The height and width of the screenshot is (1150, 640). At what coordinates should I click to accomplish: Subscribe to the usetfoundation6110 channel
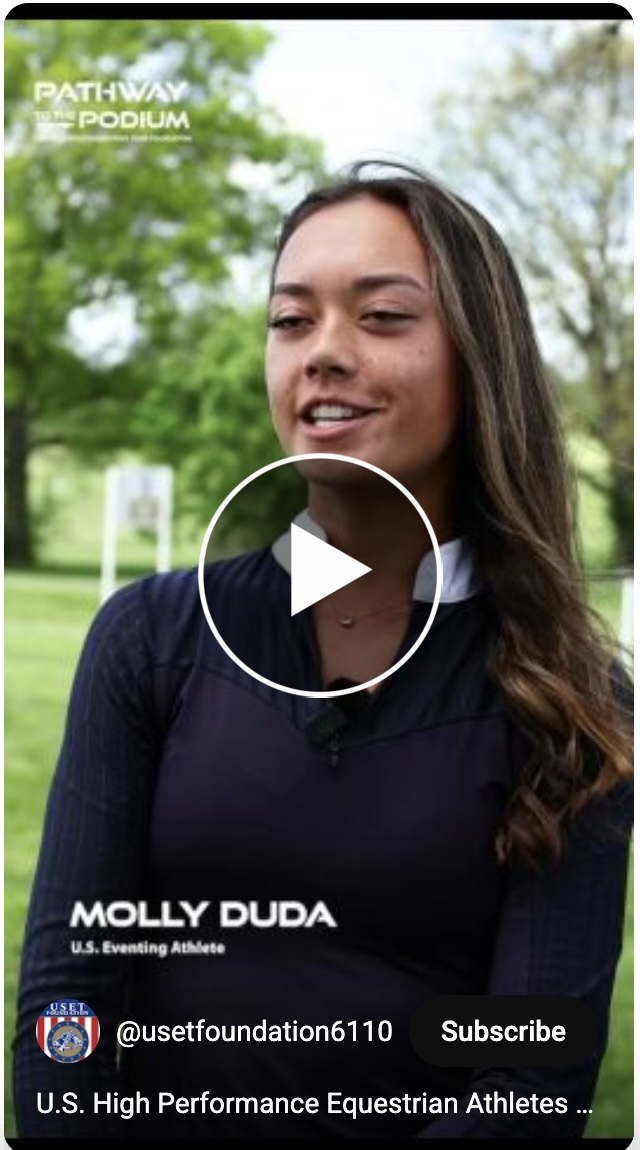point(503,1031)
